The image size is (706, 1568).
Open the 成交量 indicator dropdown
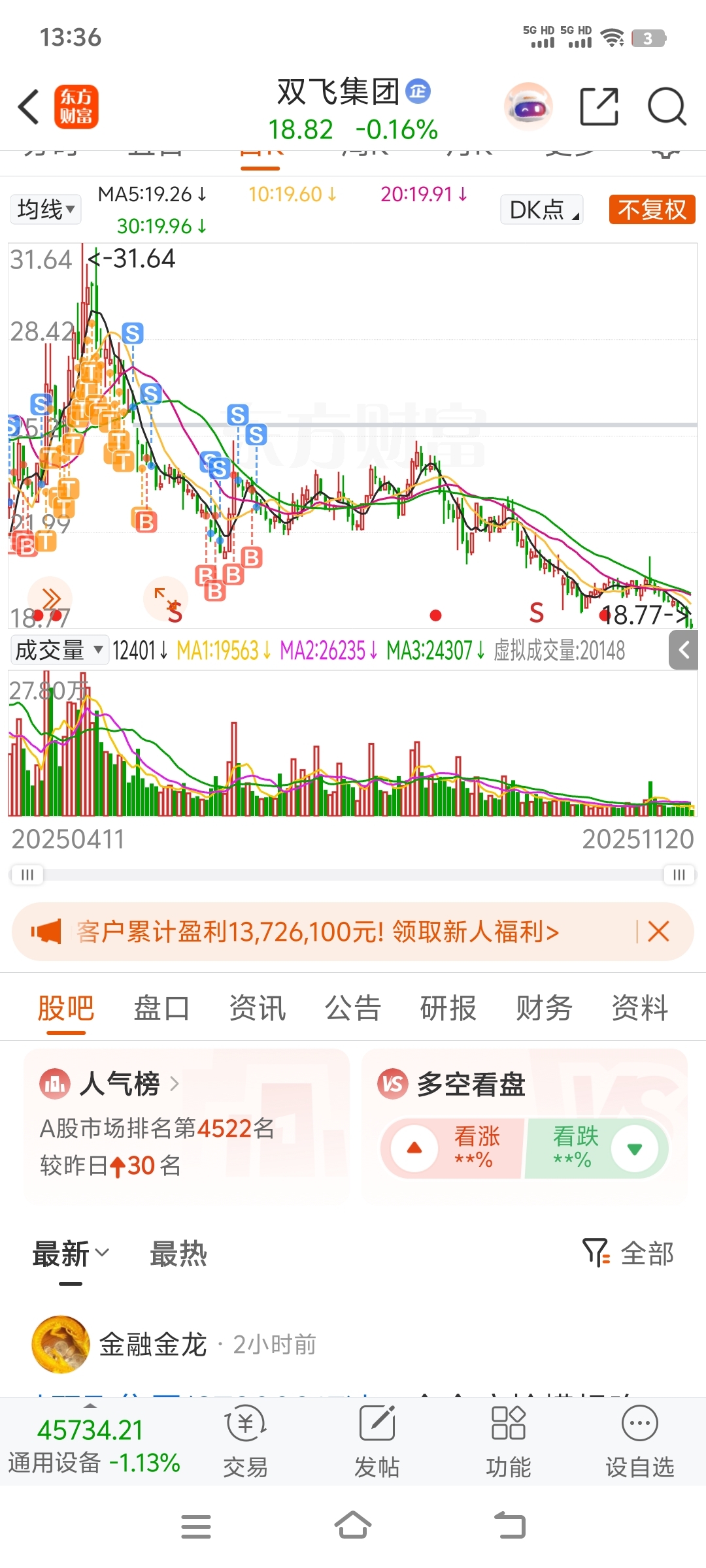(x=59, y=650)
